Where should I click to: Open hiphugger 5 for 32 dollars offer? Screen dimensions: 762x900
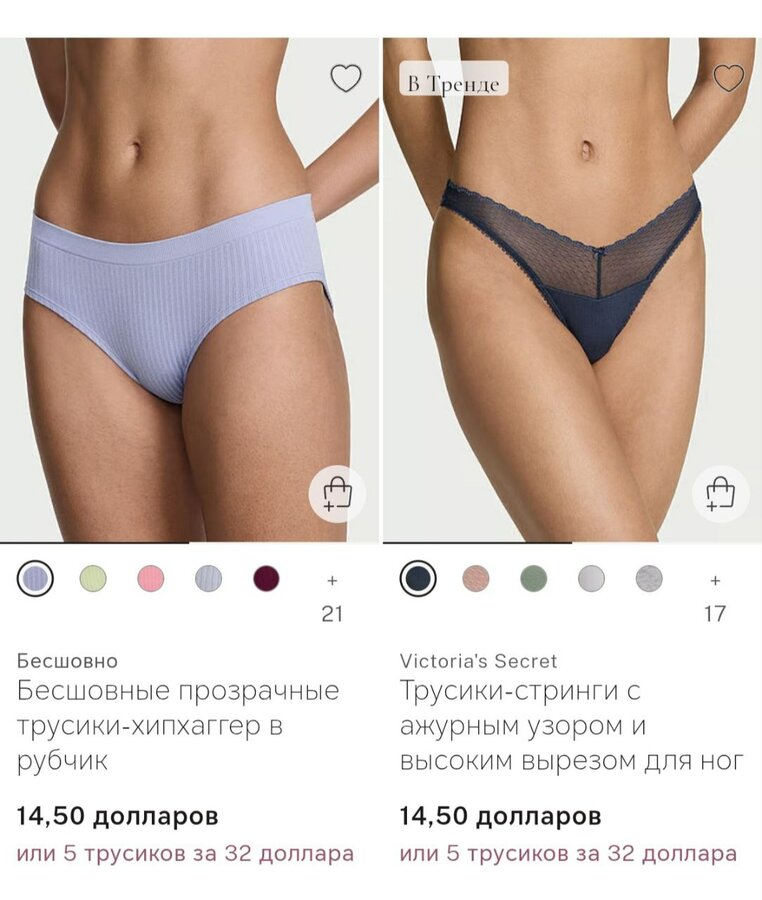185,854
